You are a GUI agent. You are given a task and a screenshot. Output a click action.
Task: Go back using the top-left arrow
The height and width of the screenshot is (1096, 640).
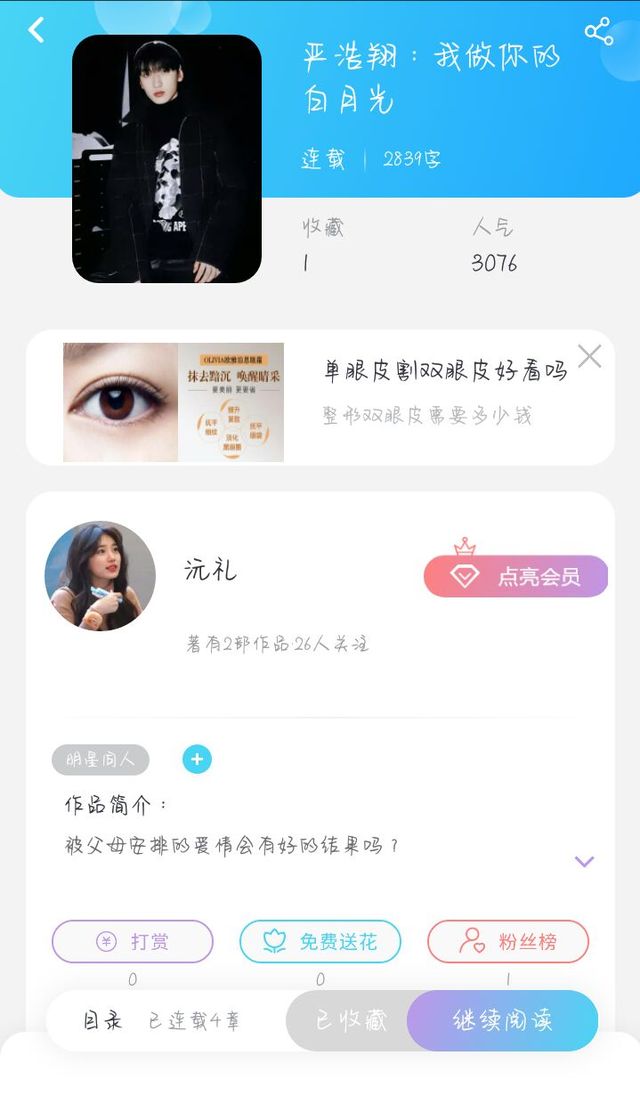pyautogui.click(x=37, y=30)
